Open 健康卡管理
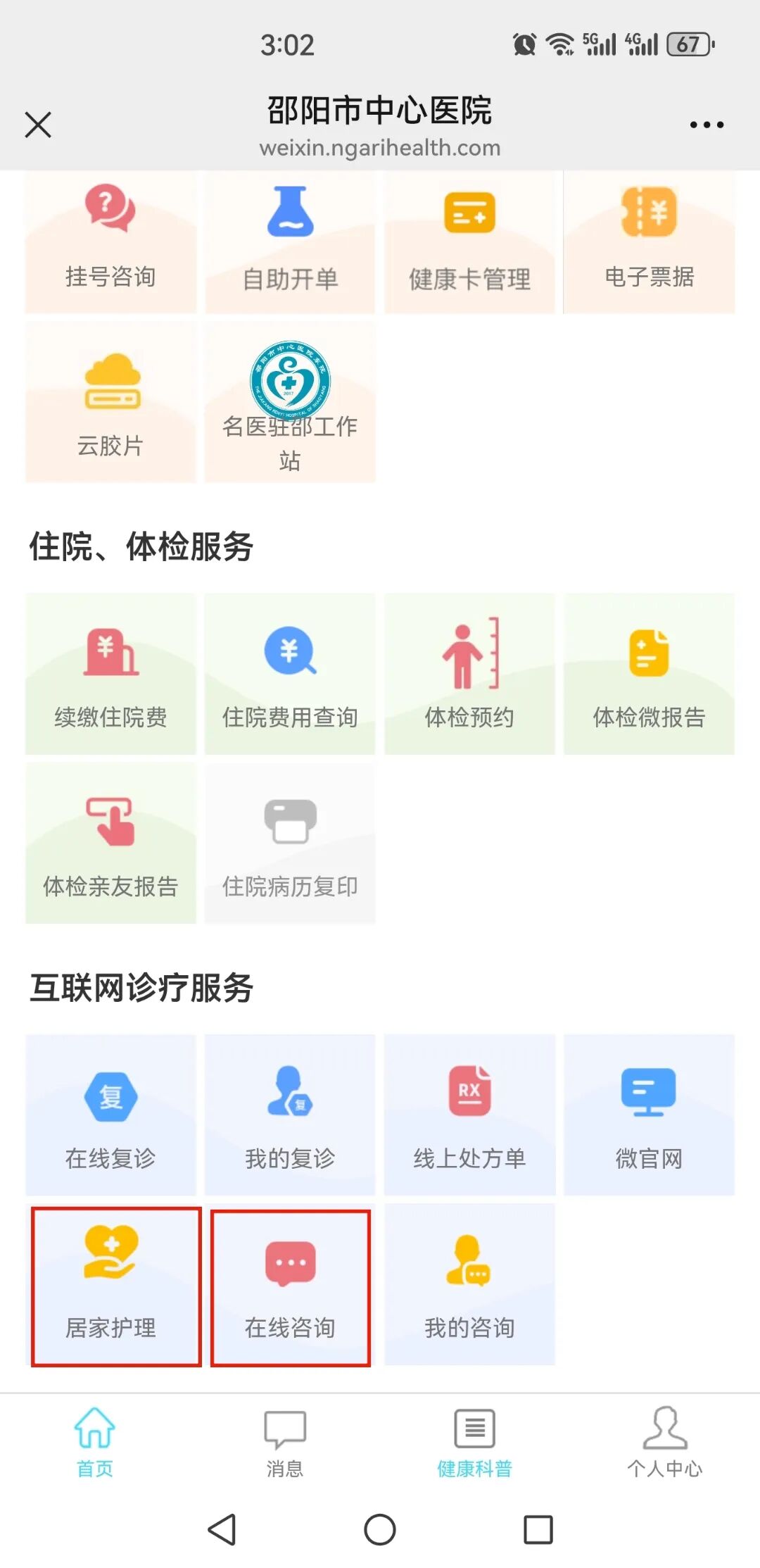This screenshot has height=1568, width=760. click(469, 242)
